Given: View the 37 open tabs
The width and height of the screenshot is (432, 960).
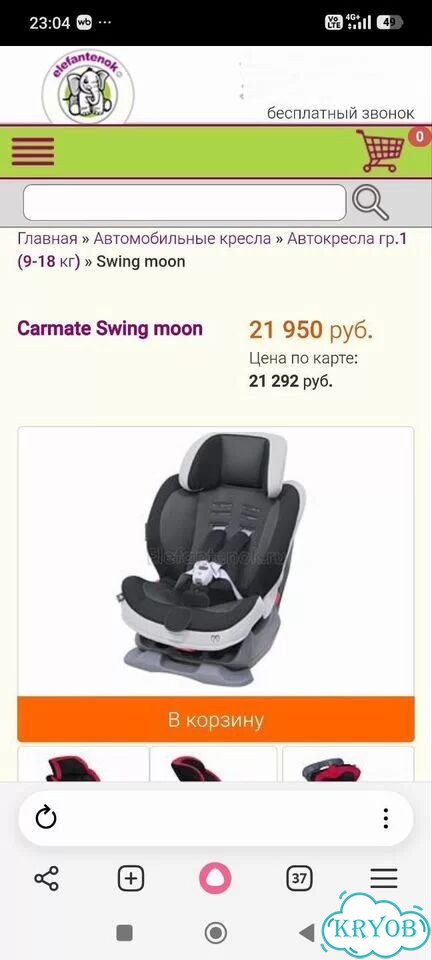Looking at the screenshot, I should coord(299,879).
